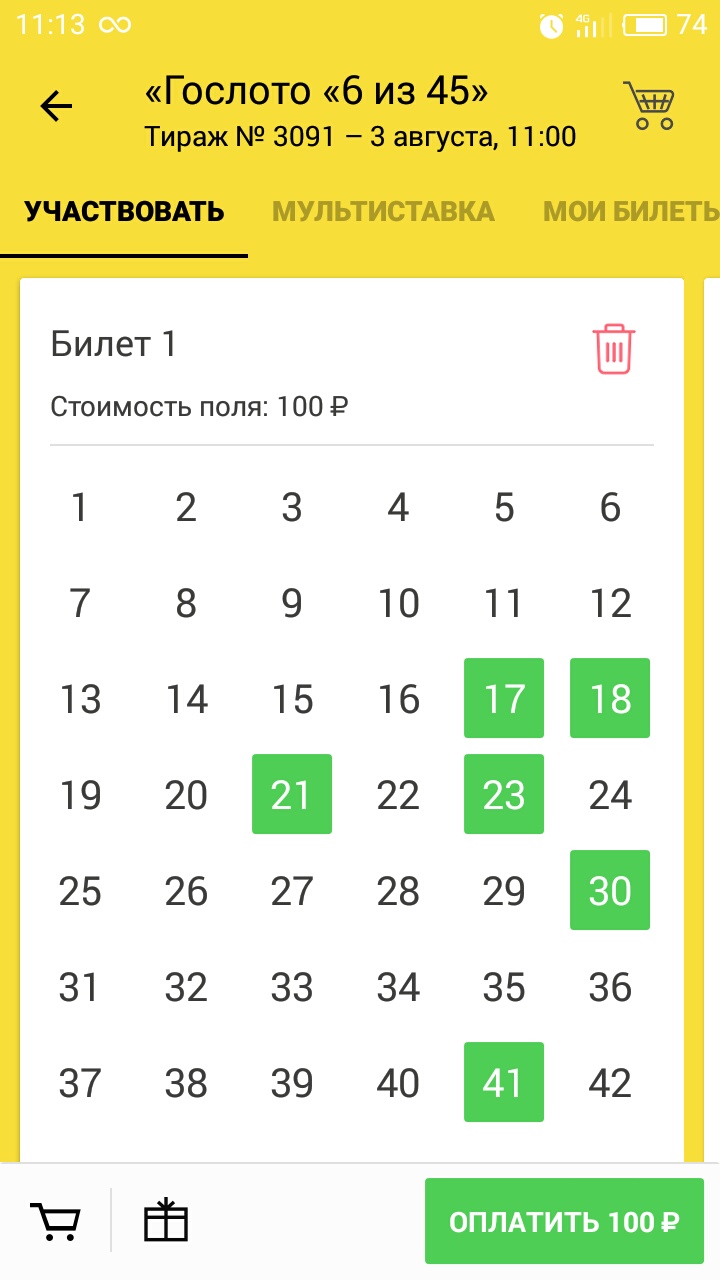
Task: Open the cart icon in the bottom bar
Action: pos(56,1222)
